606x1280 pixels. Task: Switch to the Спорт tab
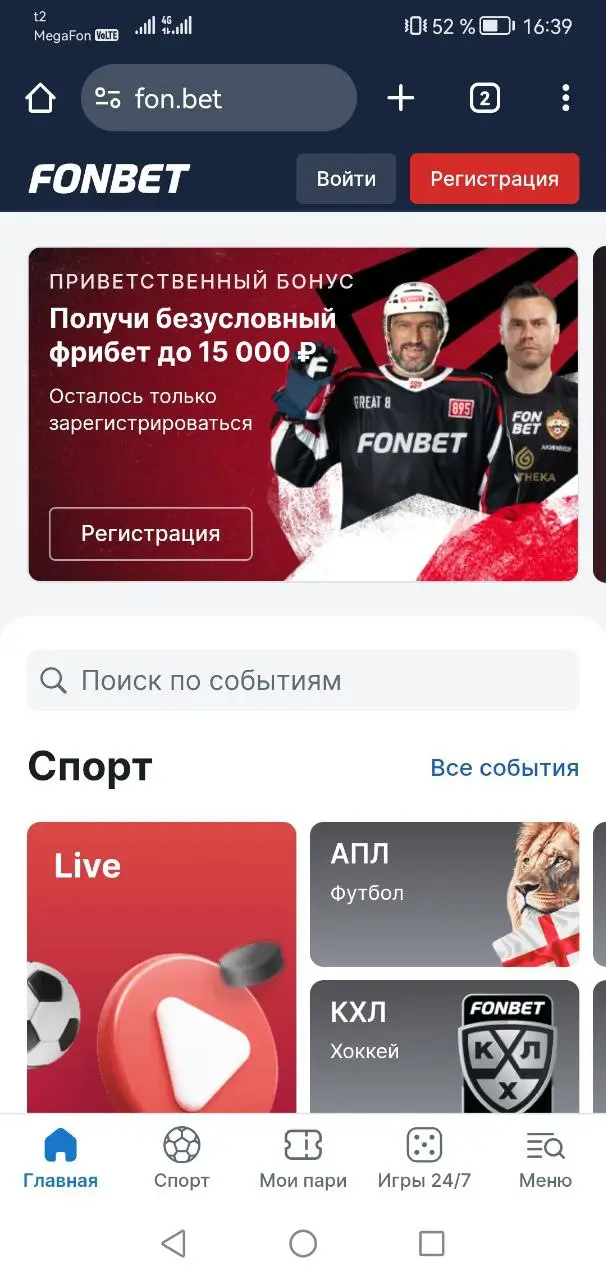coord(182,1158)
